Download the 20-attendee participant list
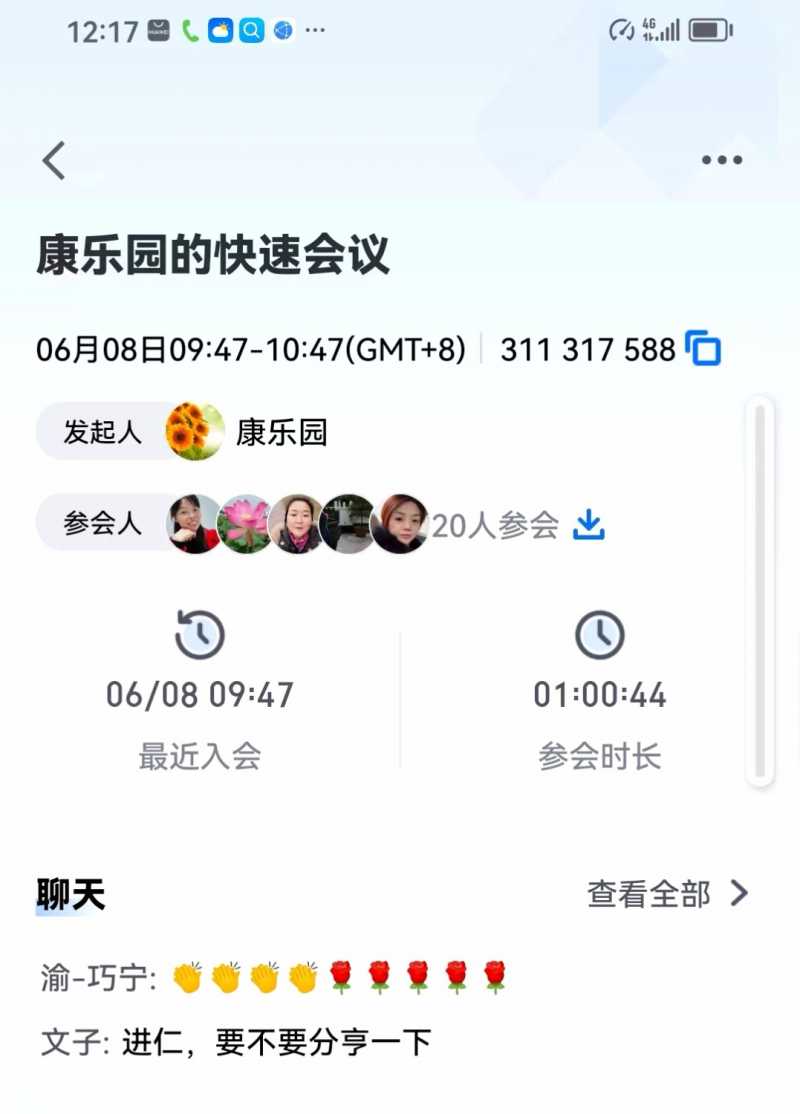 [x=589, y=524]
